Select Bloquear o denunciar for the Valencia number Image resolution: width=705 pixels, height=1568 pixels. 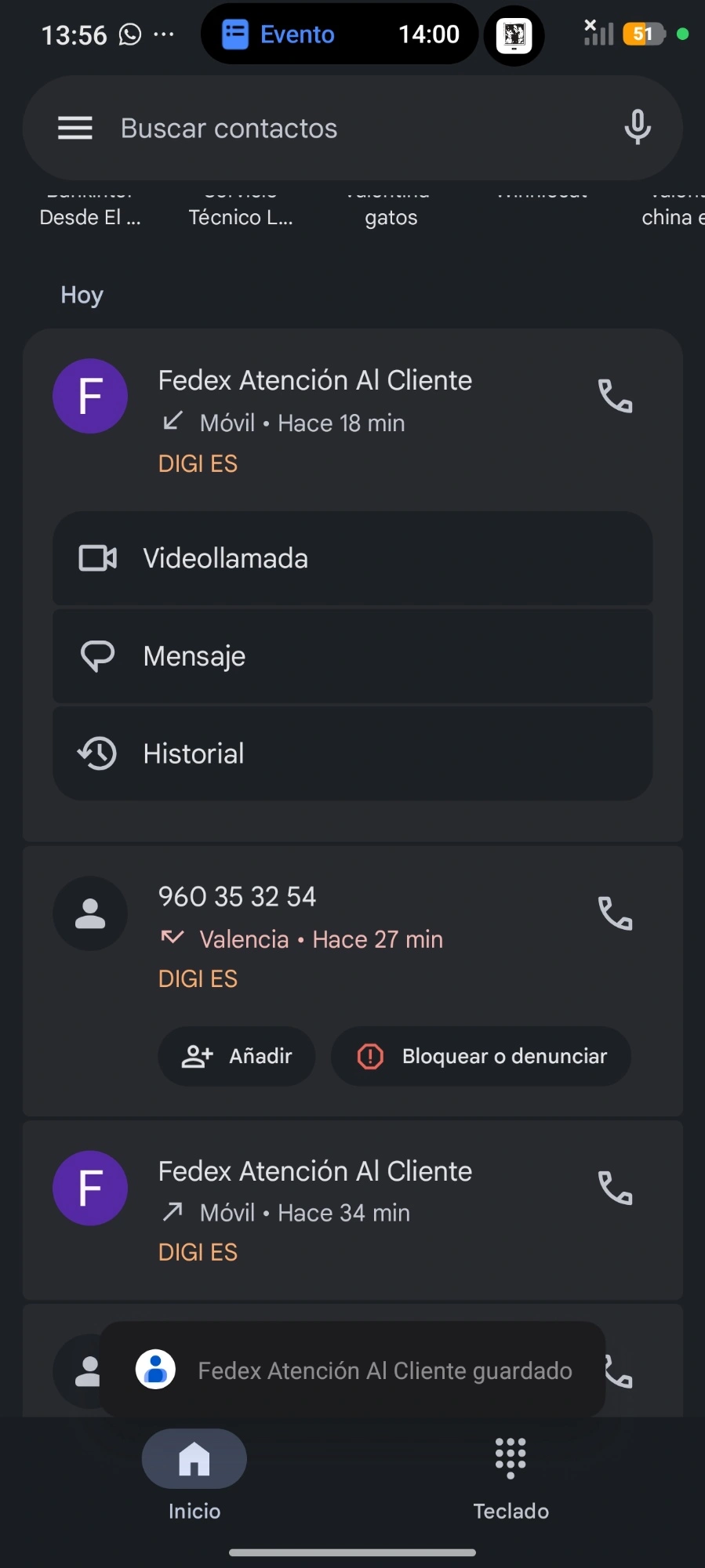[481, 1056]
